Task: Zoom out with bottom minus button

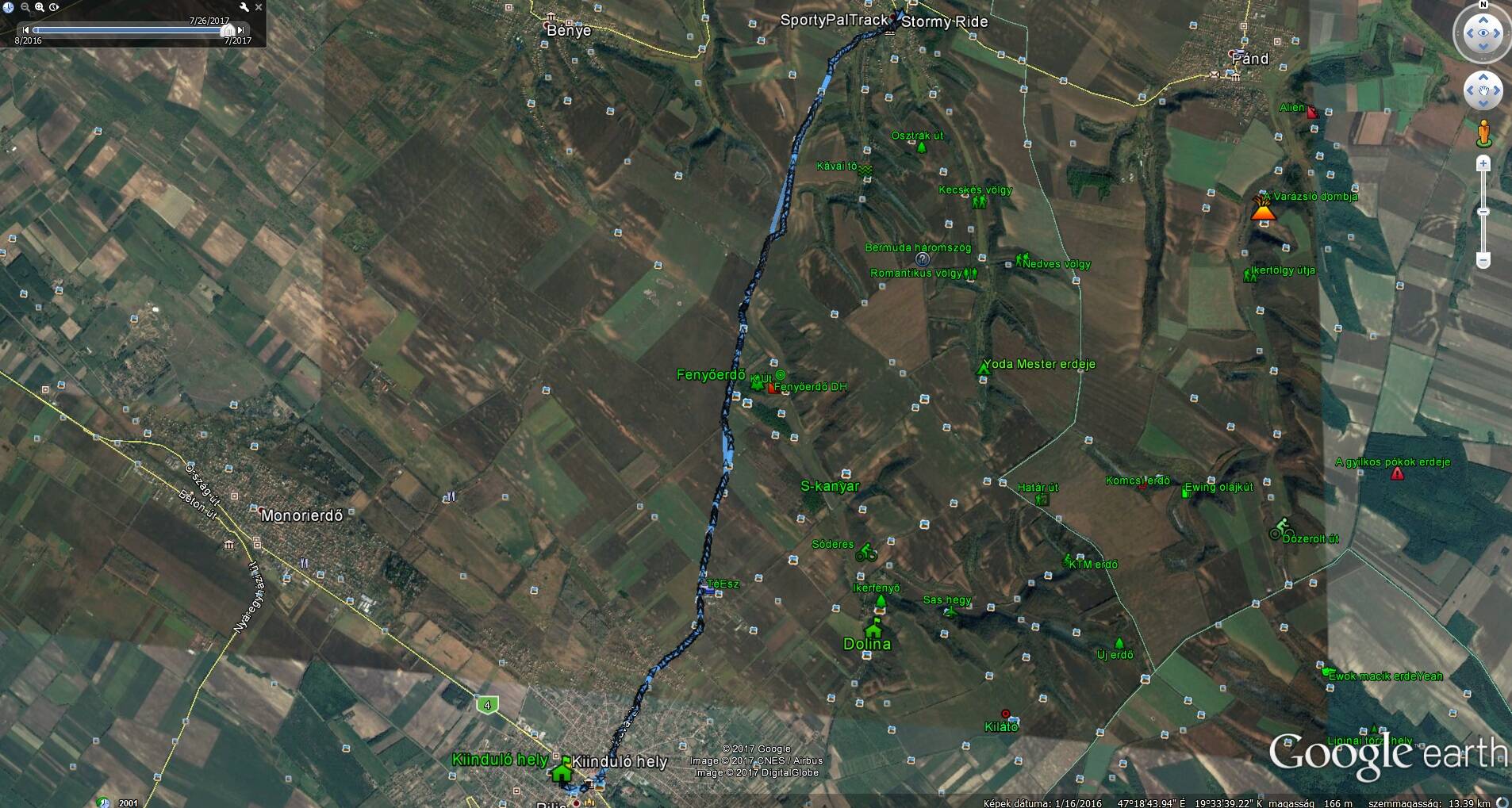Action: pos(1483,260)
